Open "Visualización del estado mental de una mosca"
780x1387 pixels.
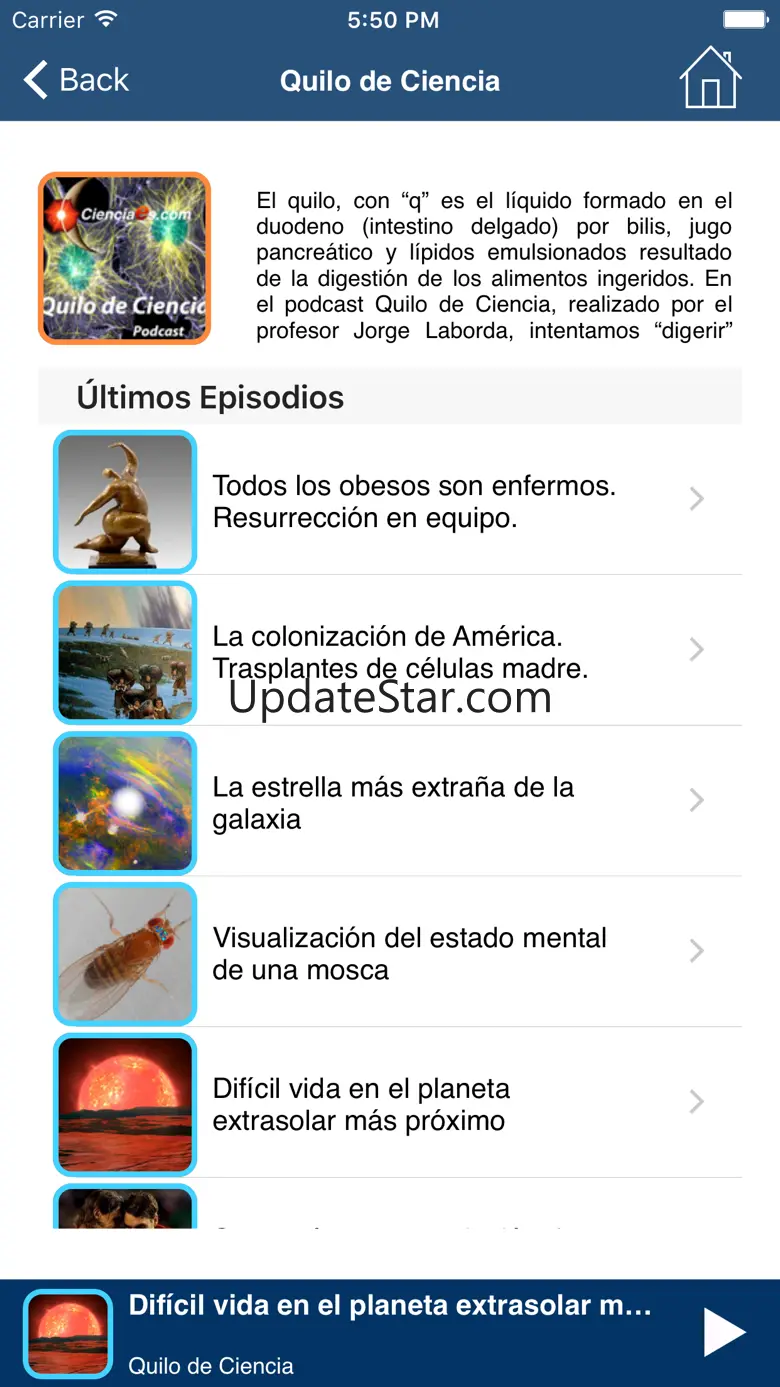409,953
